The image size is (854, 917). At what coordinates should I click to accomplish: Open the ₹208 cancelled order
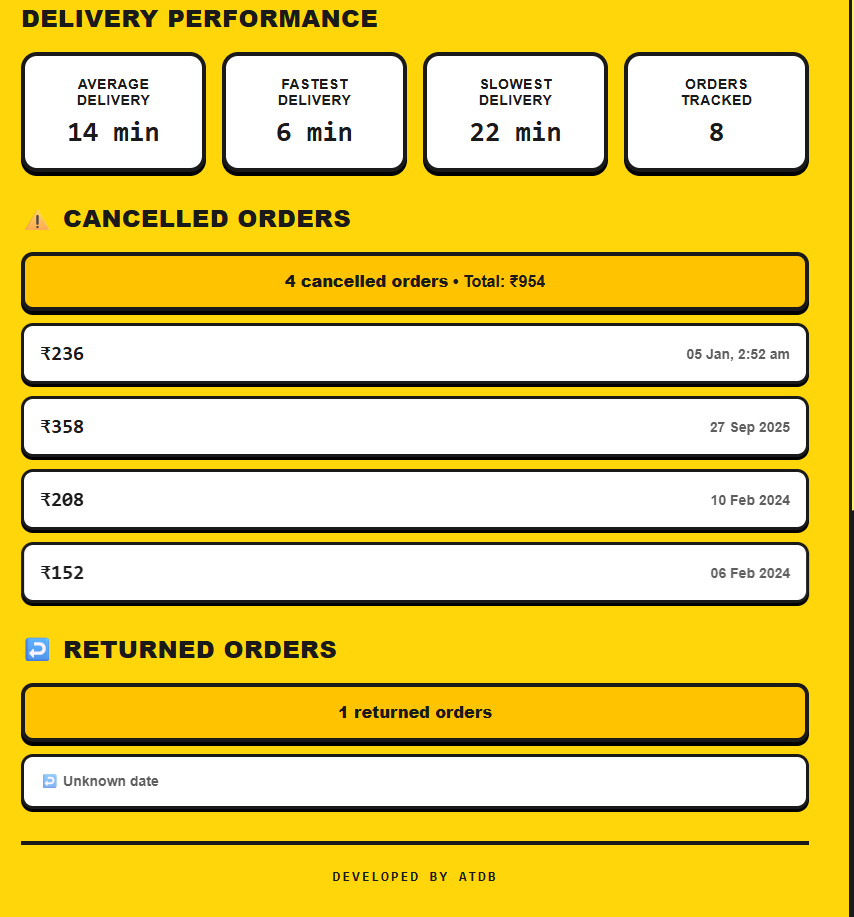pos(414,499)
